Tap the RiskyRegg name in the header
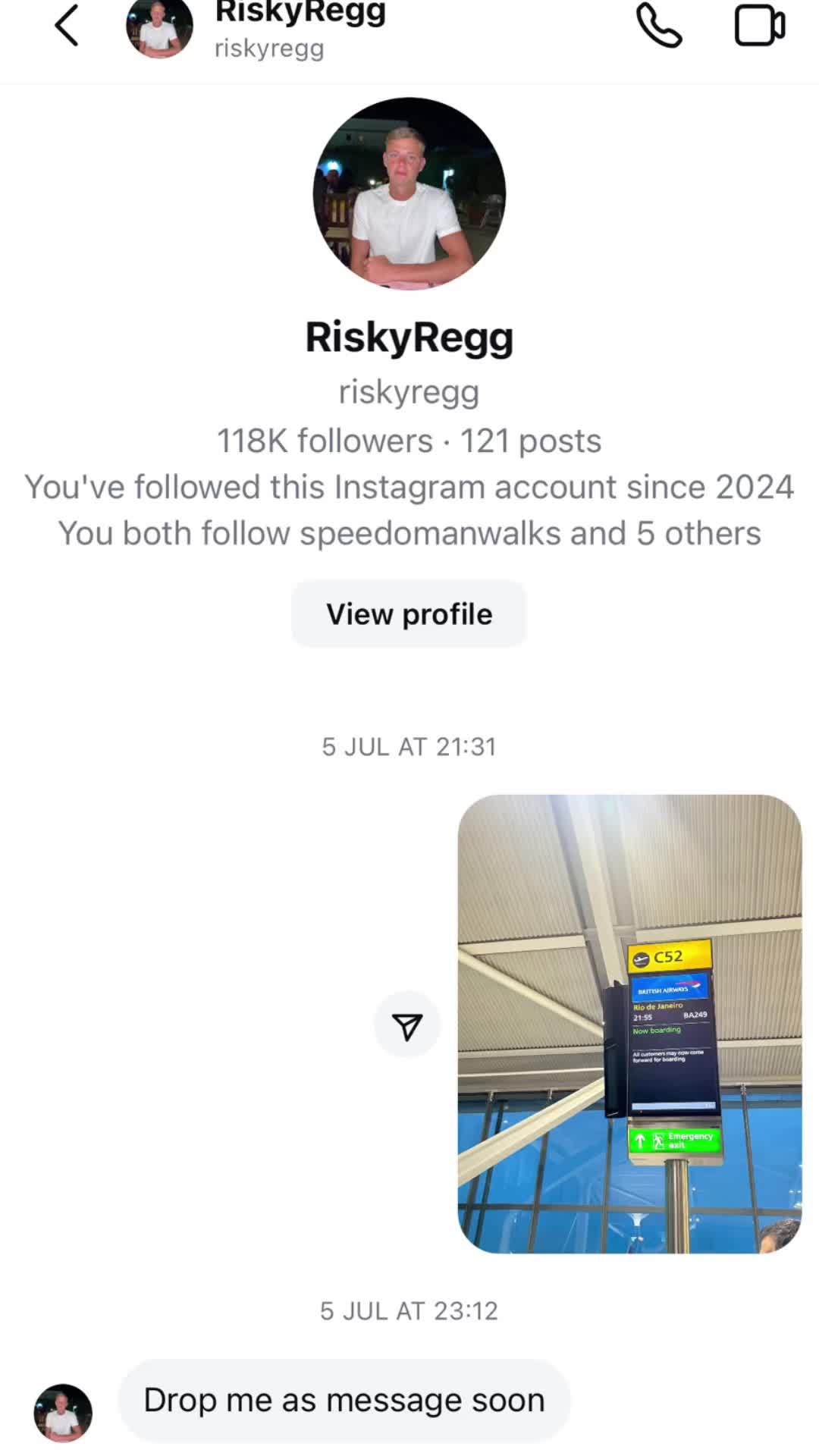 click(300, 12)
